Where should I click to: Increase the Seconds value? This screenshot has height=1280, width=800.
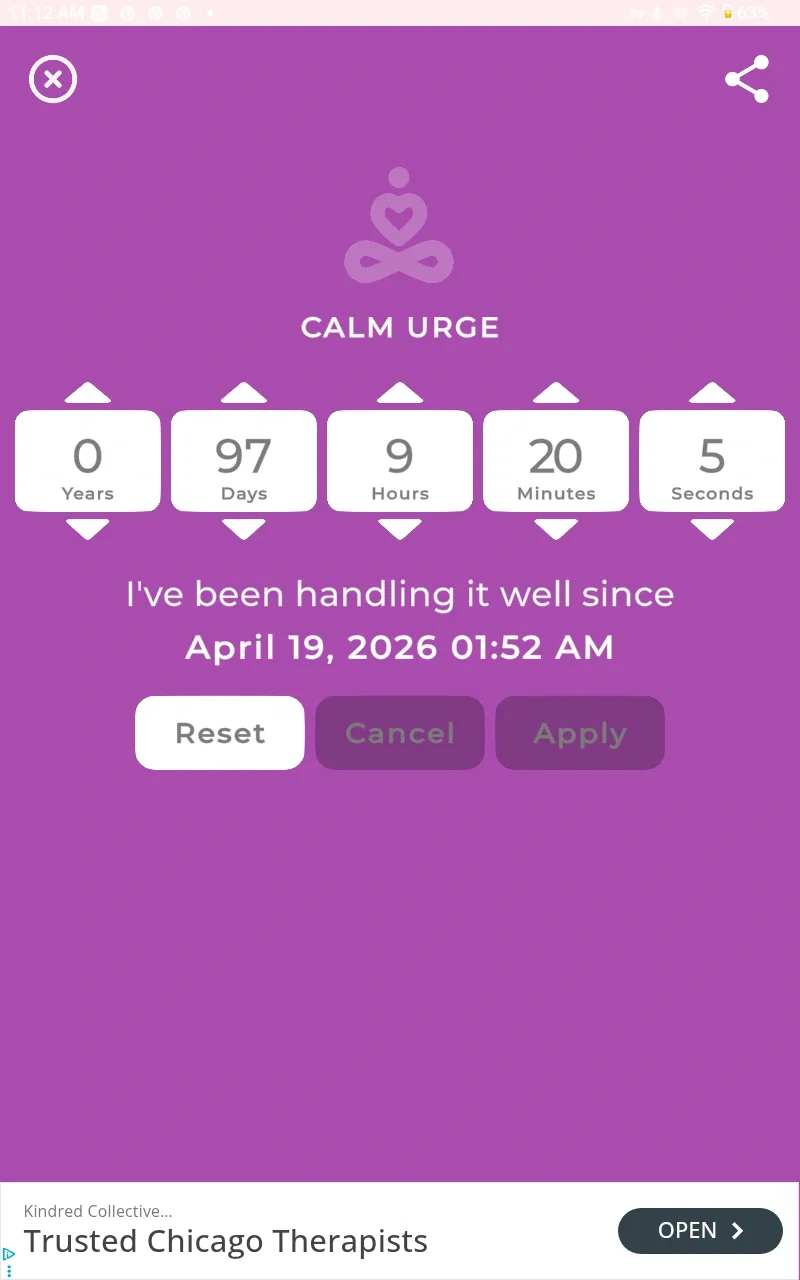point(712,393)
